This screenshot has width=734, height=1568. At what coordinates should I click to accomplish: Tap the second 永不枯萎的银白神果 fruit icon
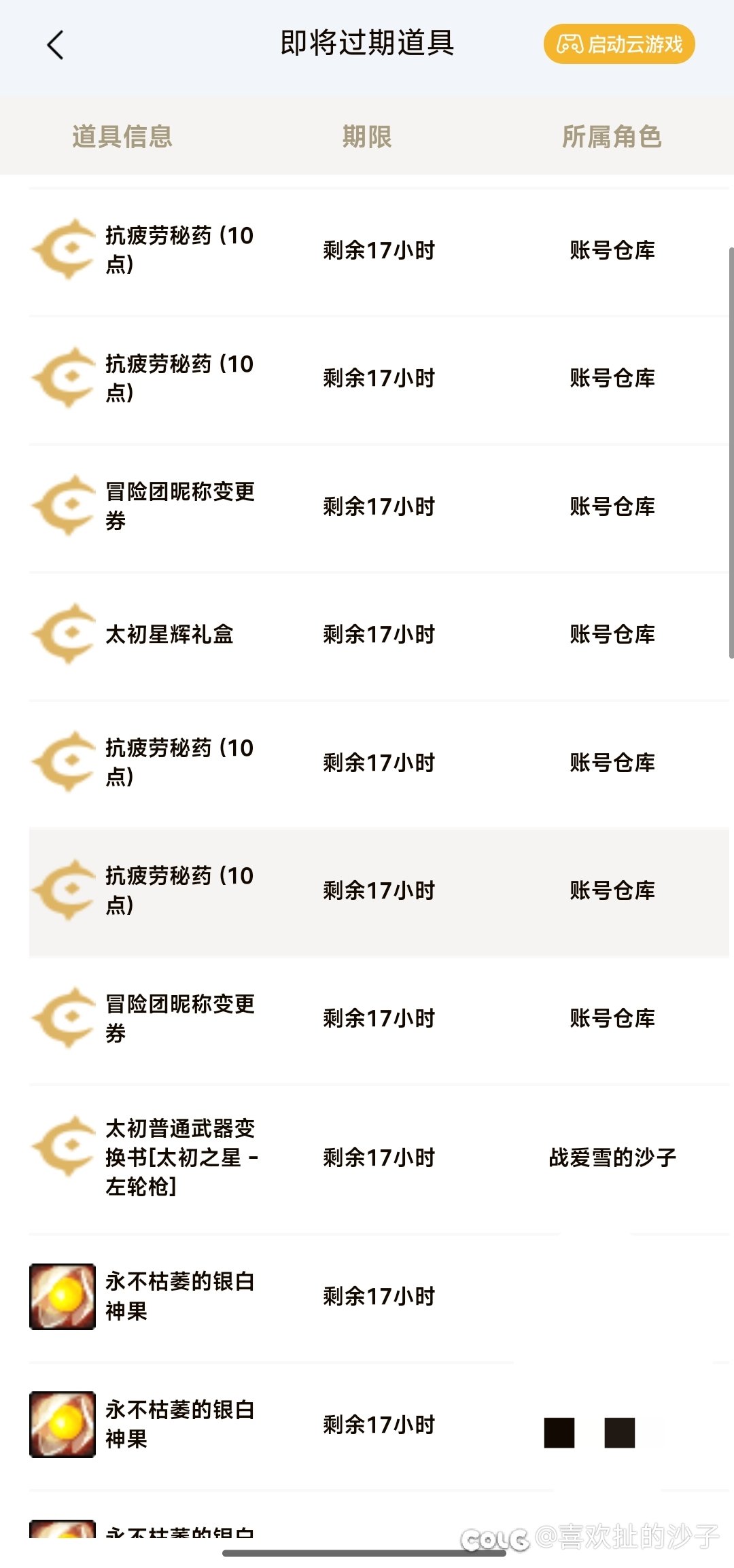tap(63, 1425)
